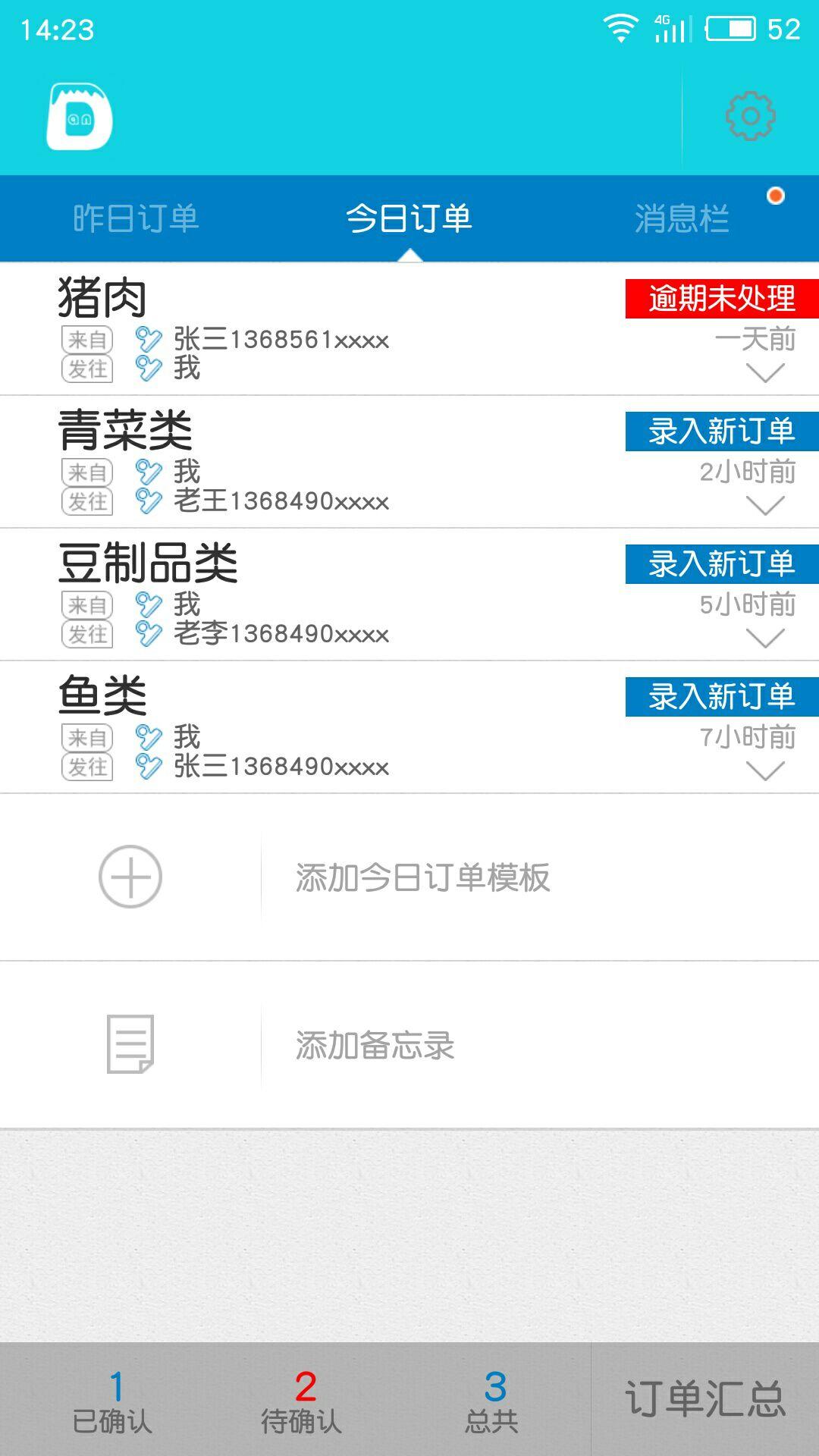Add a 今日订单模板 with the plus row
The image size is (819, 1456).
pyautogui.click(x=409, y=877)
